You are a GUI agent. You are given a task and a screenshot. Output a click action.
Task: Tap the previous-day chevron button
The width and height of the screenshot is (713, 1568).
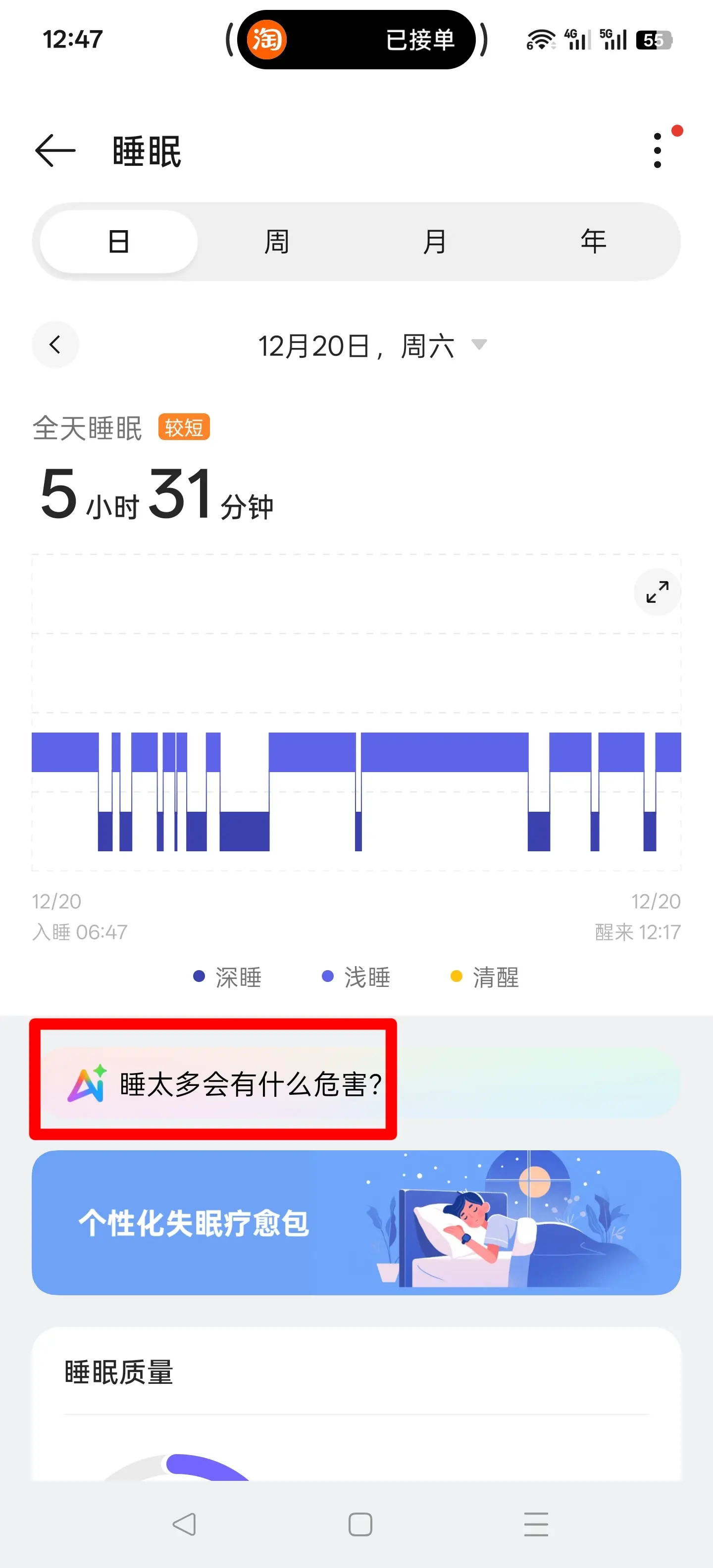[x=55, y=344]
